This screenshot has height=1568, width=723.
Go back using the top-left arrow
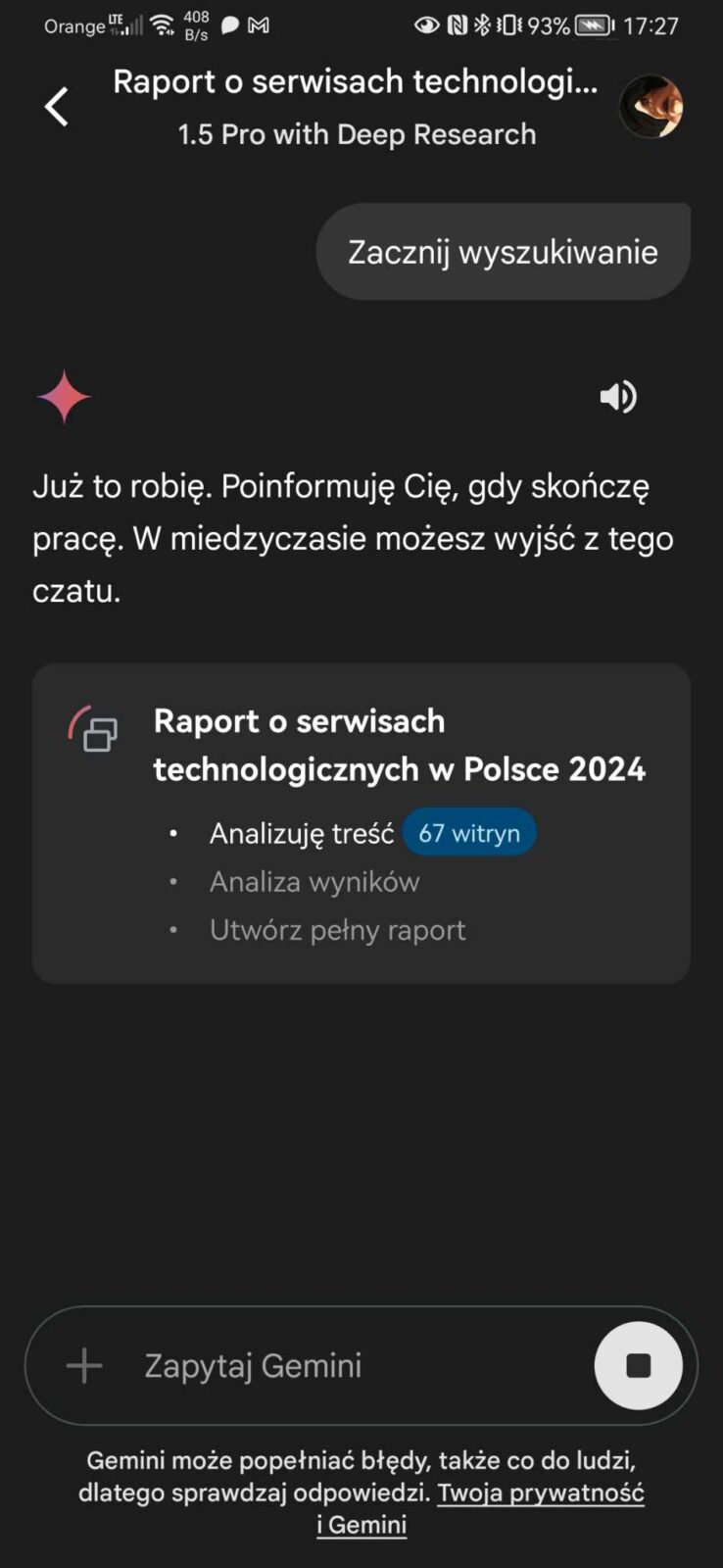pyautogui.click(x=57, y=107)
